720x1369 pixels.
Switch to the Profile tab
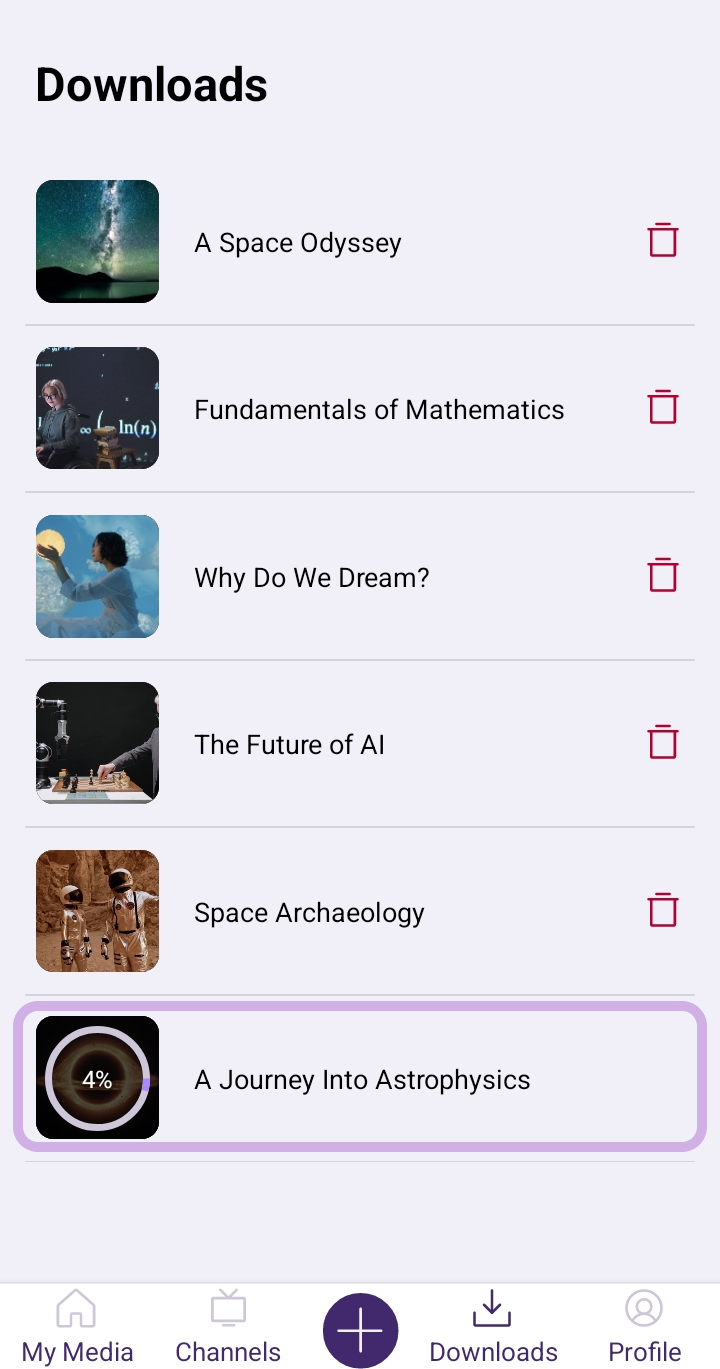pyautogui.click(x=645, y=1328)
